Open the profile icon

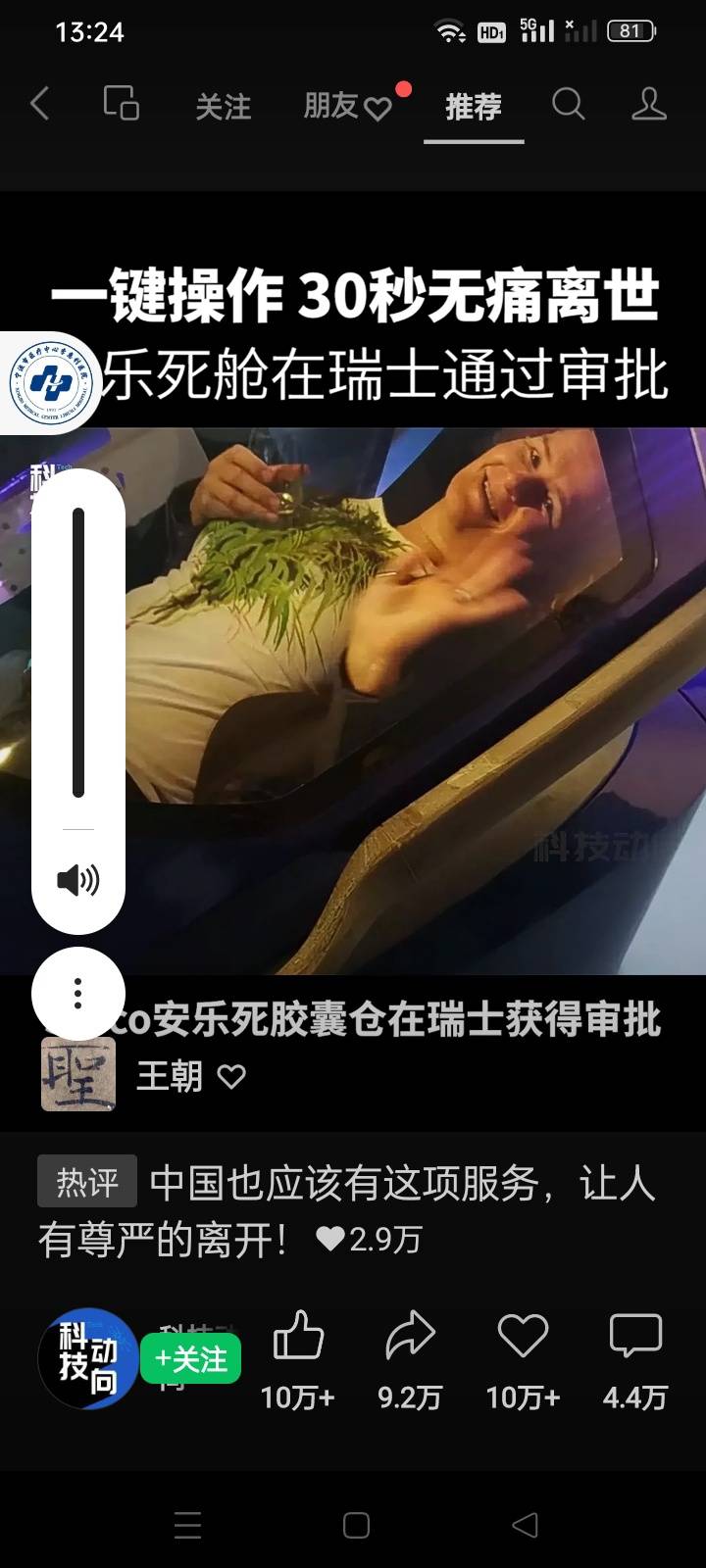point(649,103)
